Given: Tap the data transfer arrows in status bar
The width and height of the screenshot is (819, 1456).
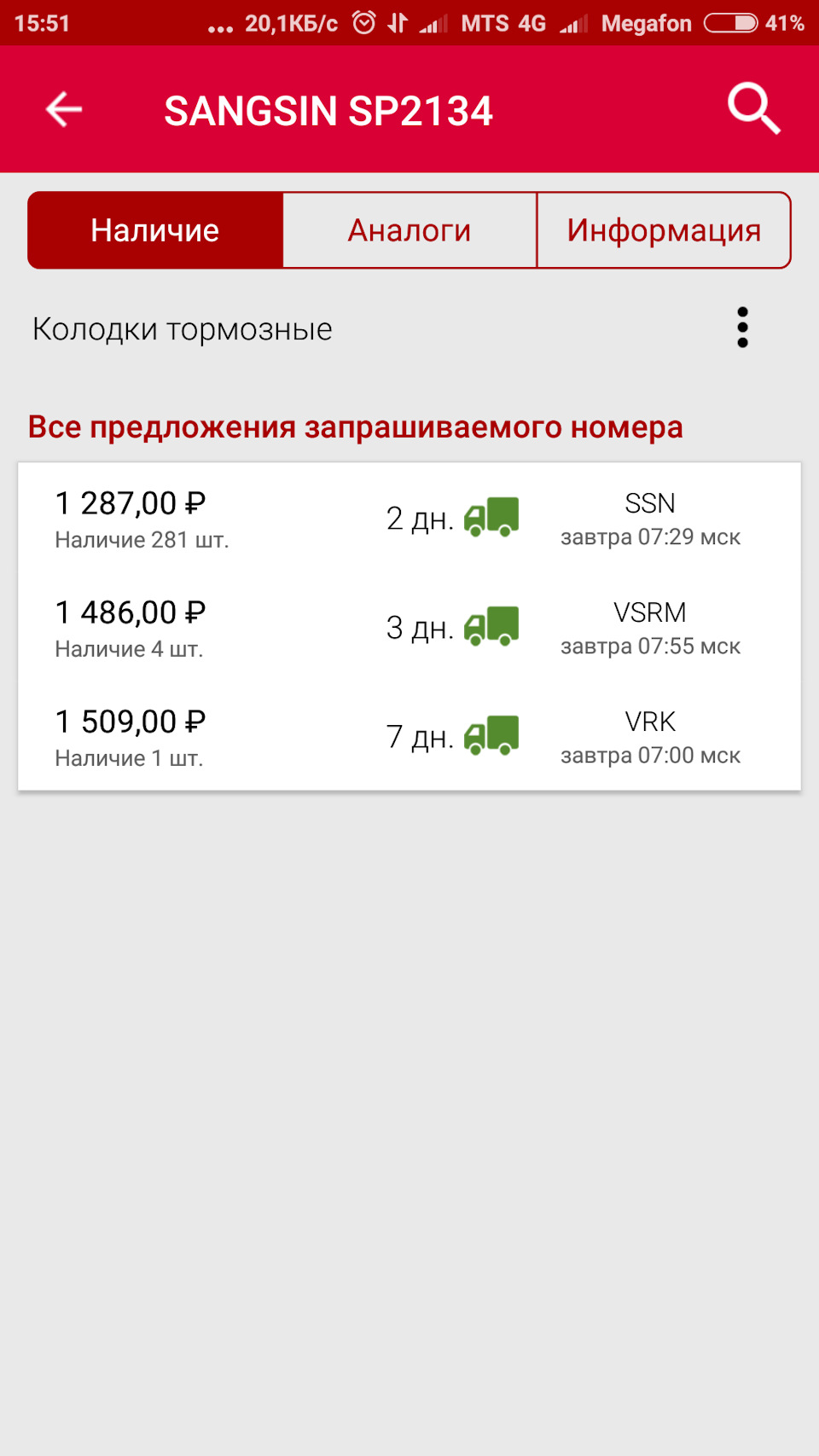Looking at the screenshot, I should [x=398, y=22].
